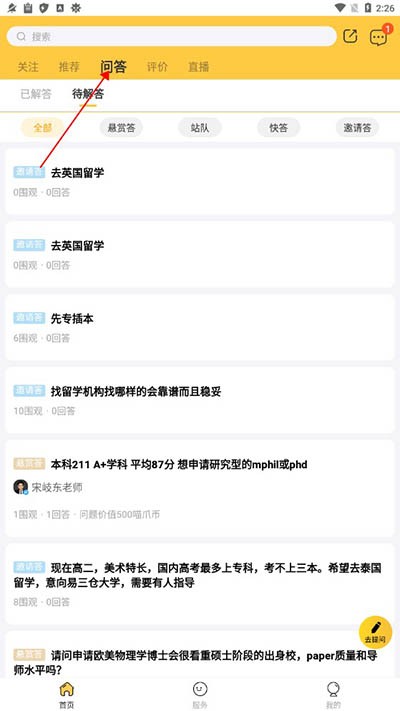
Task: Filter by 站队 chip
Action: (x=200, y=128)
